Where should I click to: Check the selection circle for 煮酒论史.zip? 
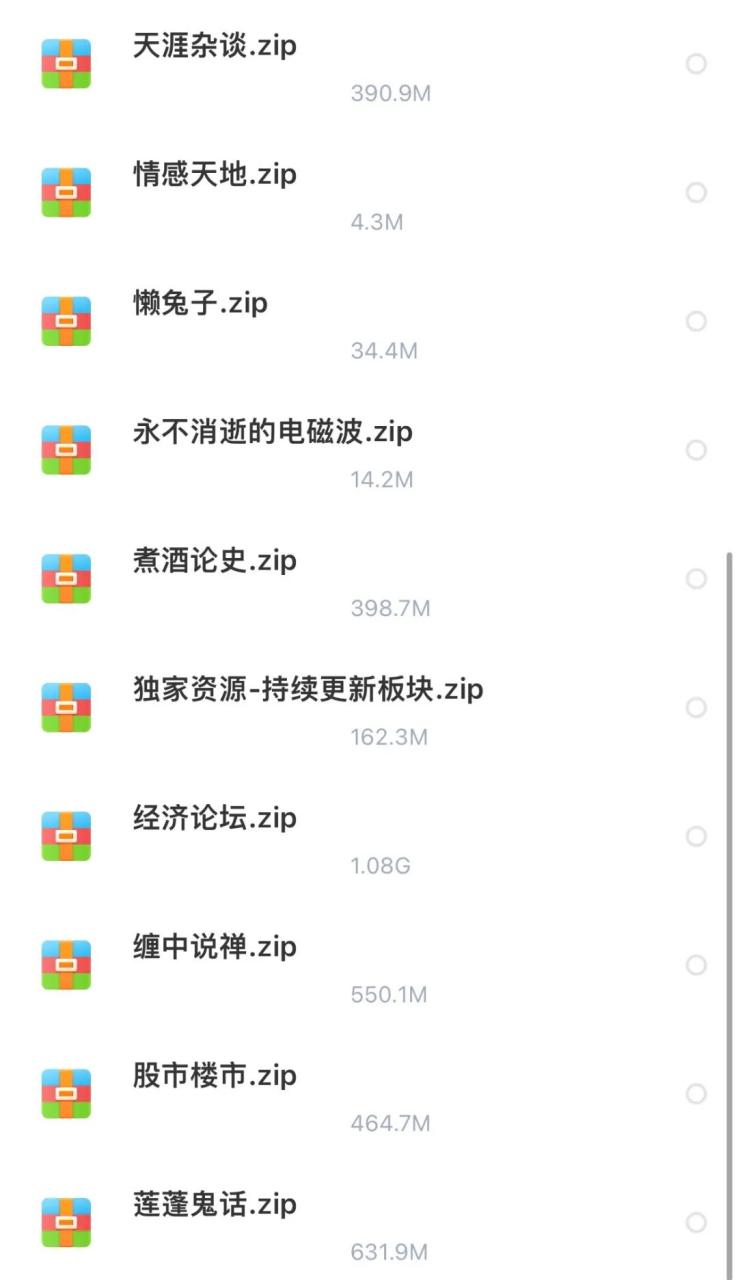pos(696,579)
